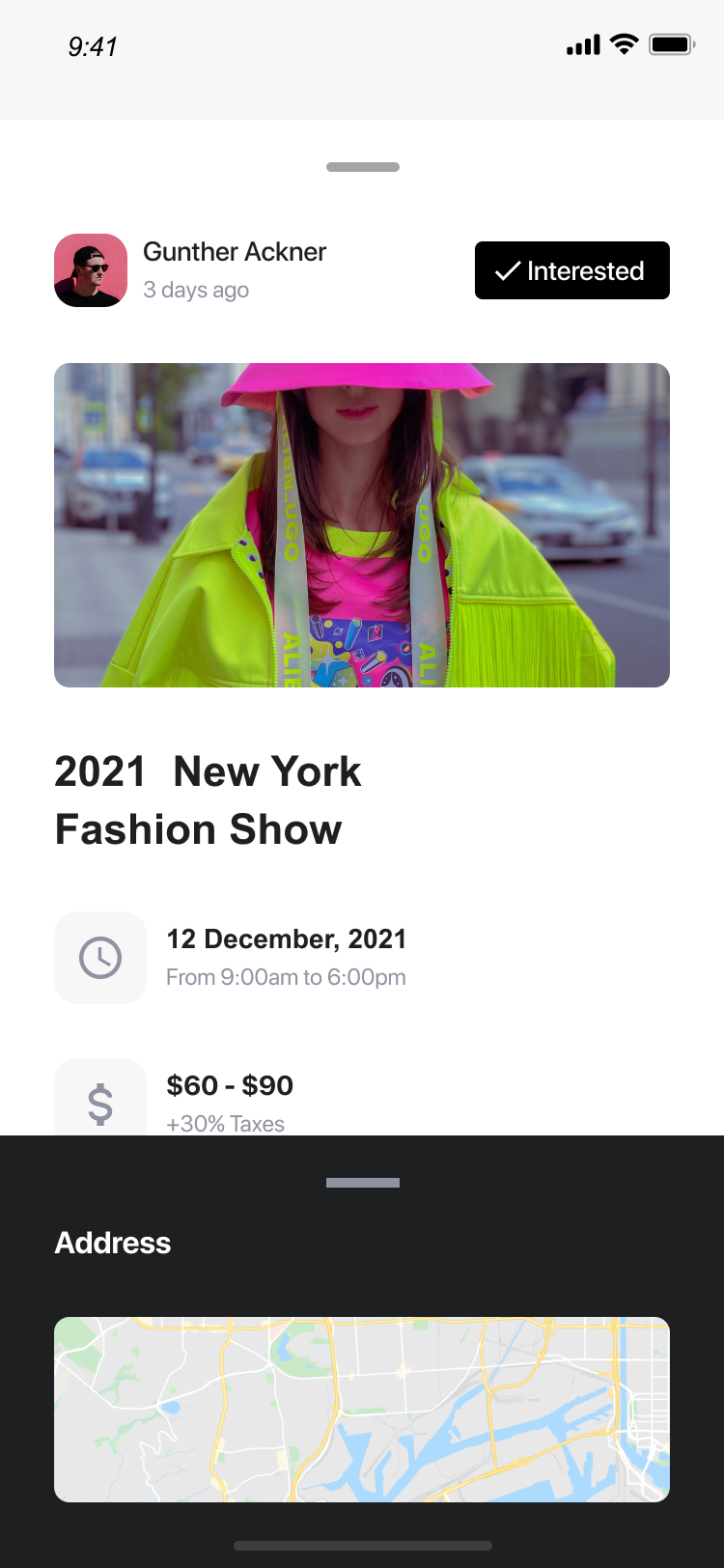Open the address map preview
Viewport: 724px width, 1568px height.
(362, 1409)
